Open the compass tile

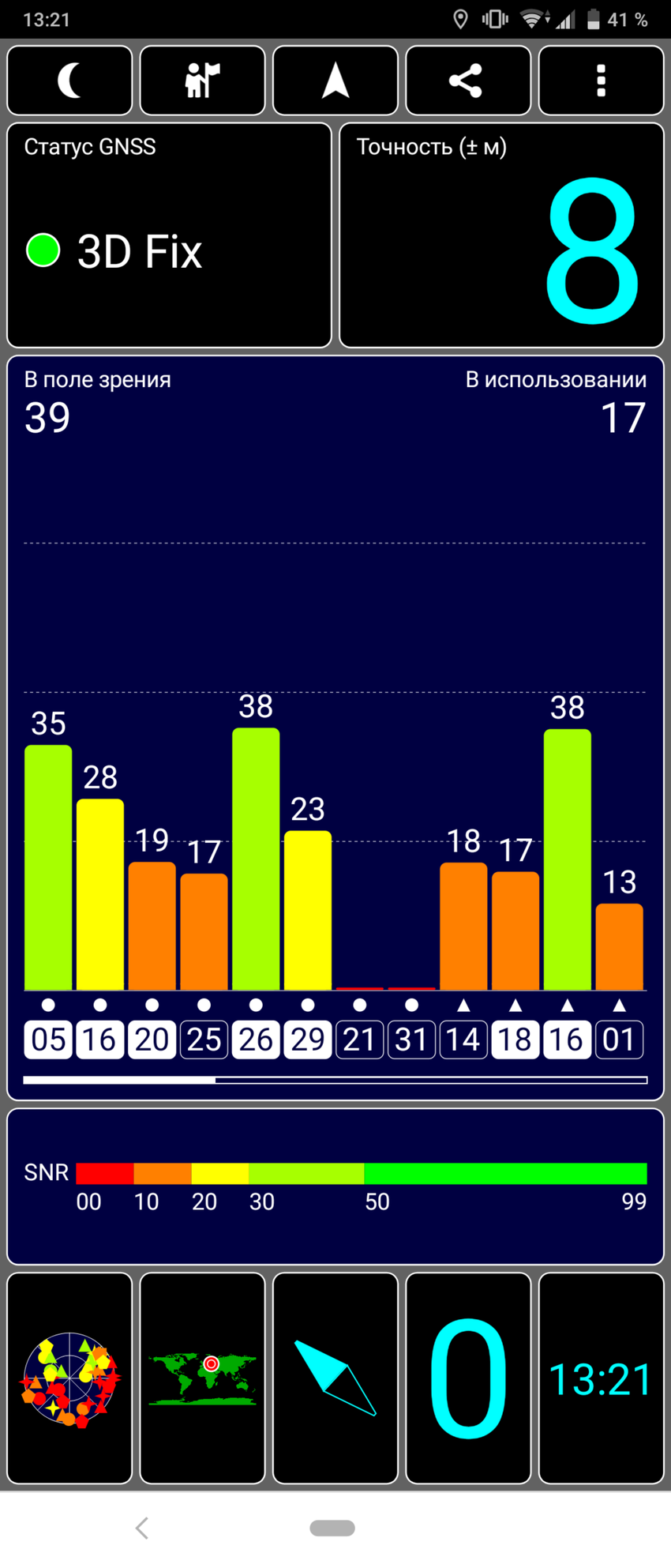tap(335, 1378)
